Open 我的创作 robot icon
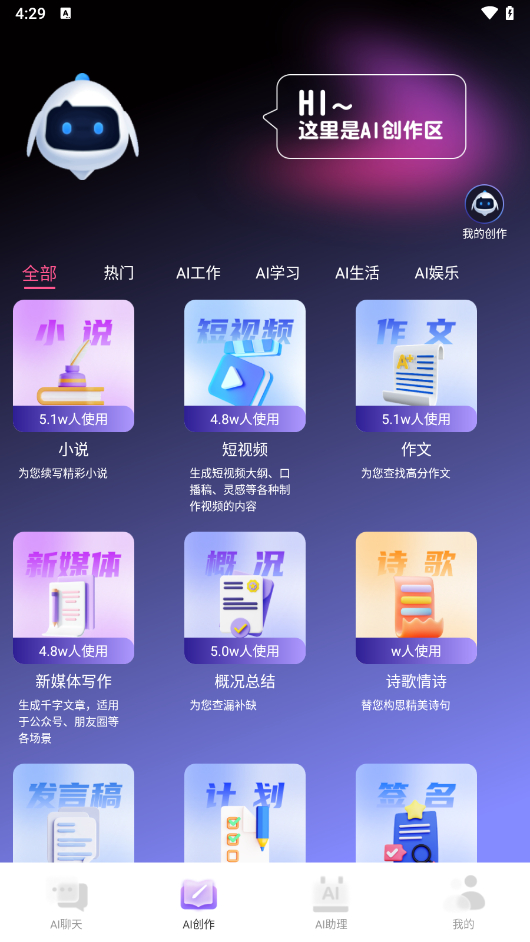 pos(484,204)
